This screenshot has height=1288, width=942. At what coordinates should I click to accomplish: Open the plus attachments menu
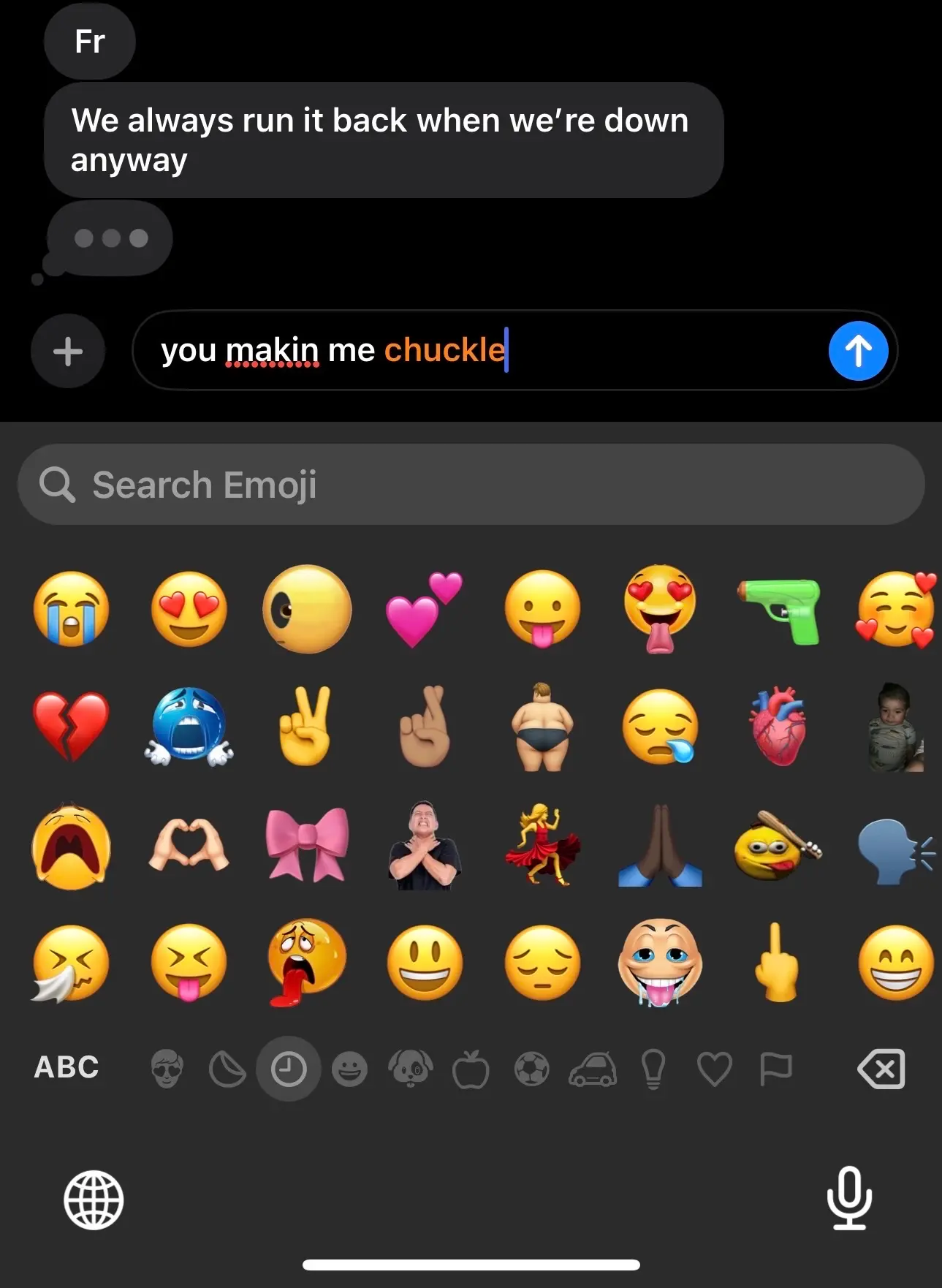[67, 352]
